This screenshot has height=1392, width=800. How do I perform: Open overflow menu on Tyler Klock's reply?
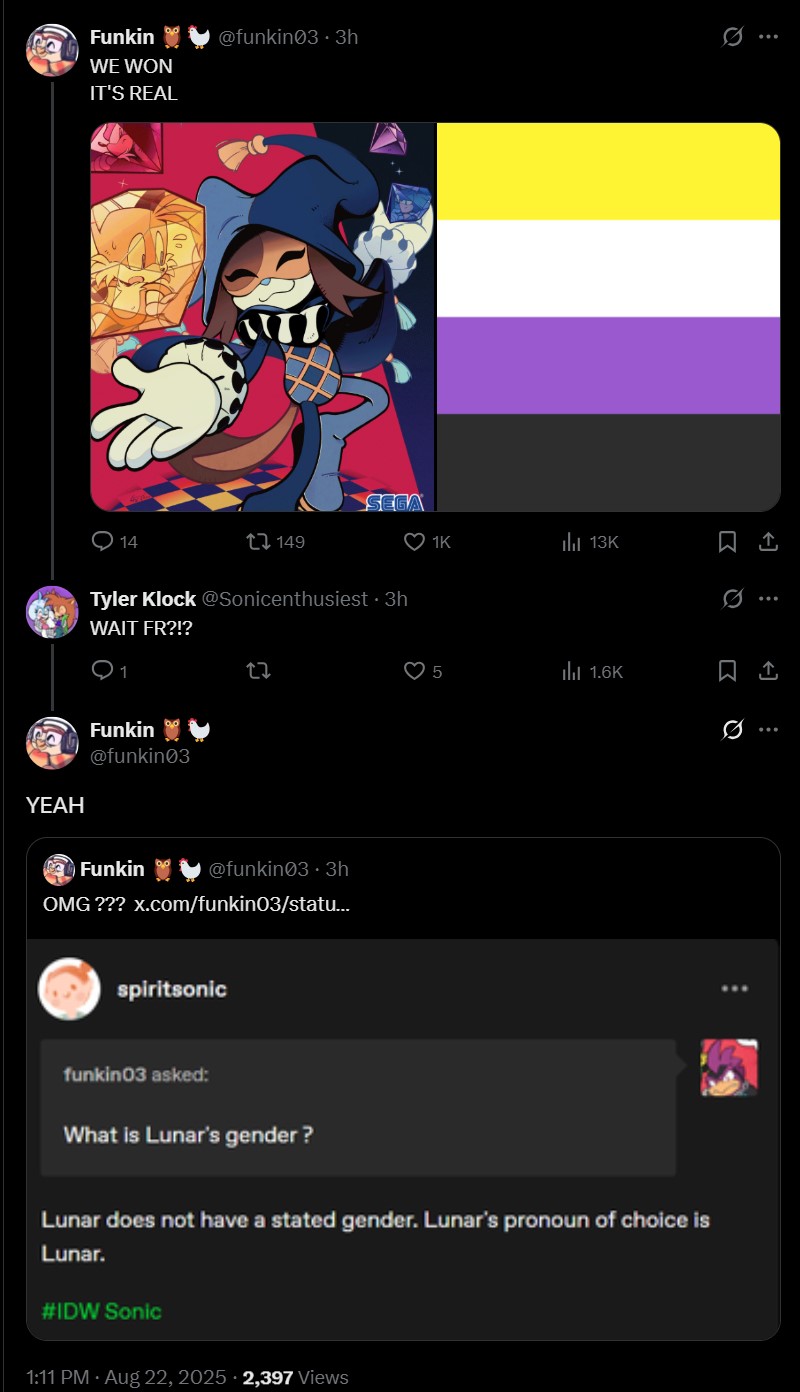pos(768,599)
